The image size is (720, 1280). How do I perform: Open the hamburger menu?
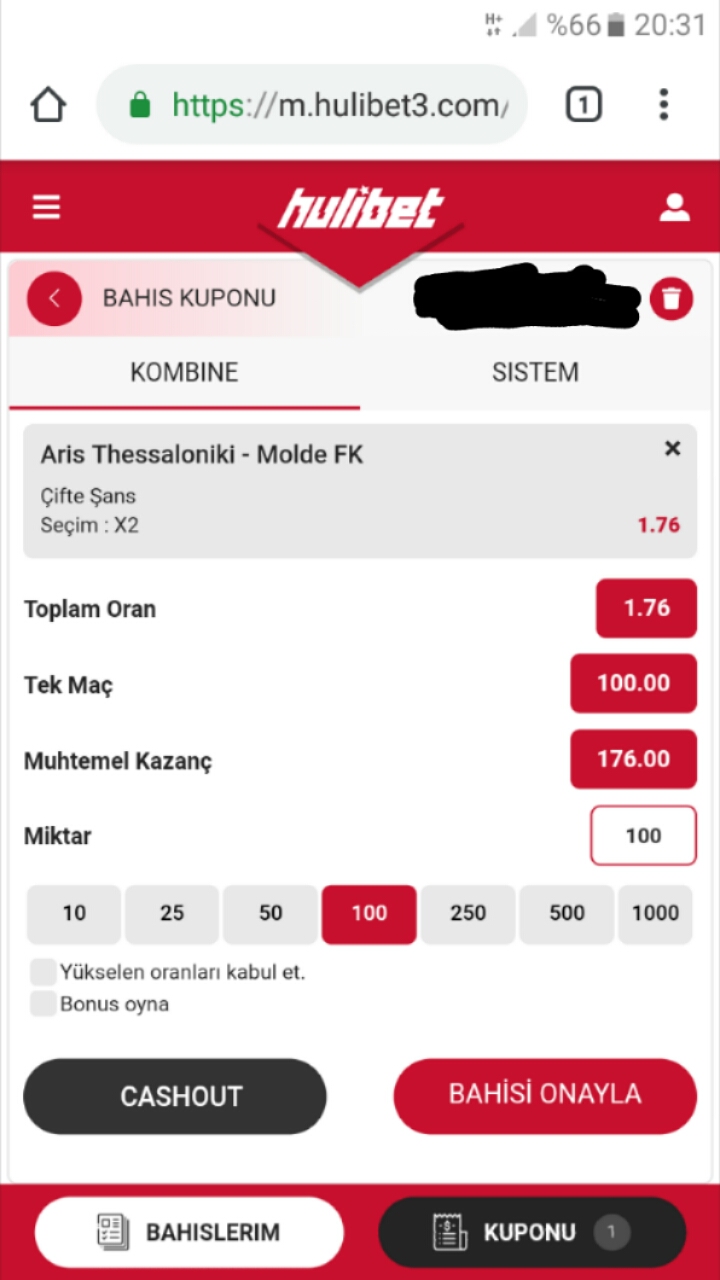46,207
